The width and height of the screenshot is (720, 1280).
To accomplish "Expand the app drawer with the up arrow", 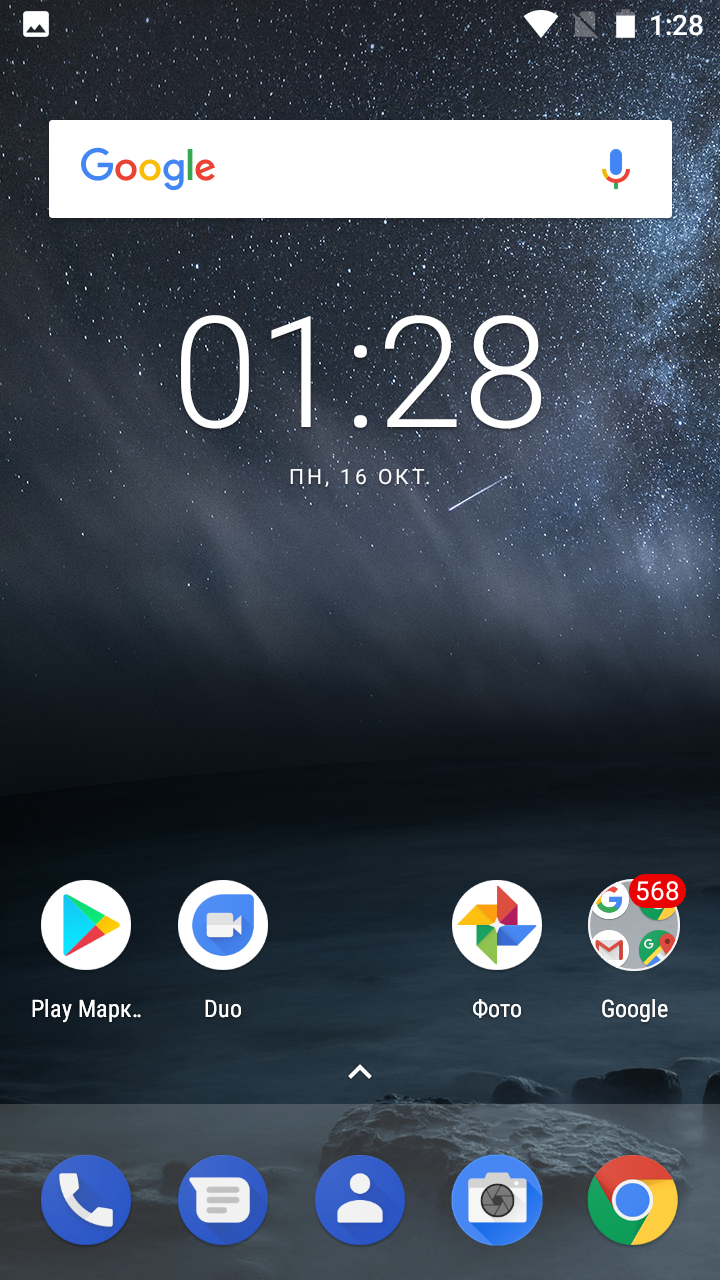I will (360, 1072).
